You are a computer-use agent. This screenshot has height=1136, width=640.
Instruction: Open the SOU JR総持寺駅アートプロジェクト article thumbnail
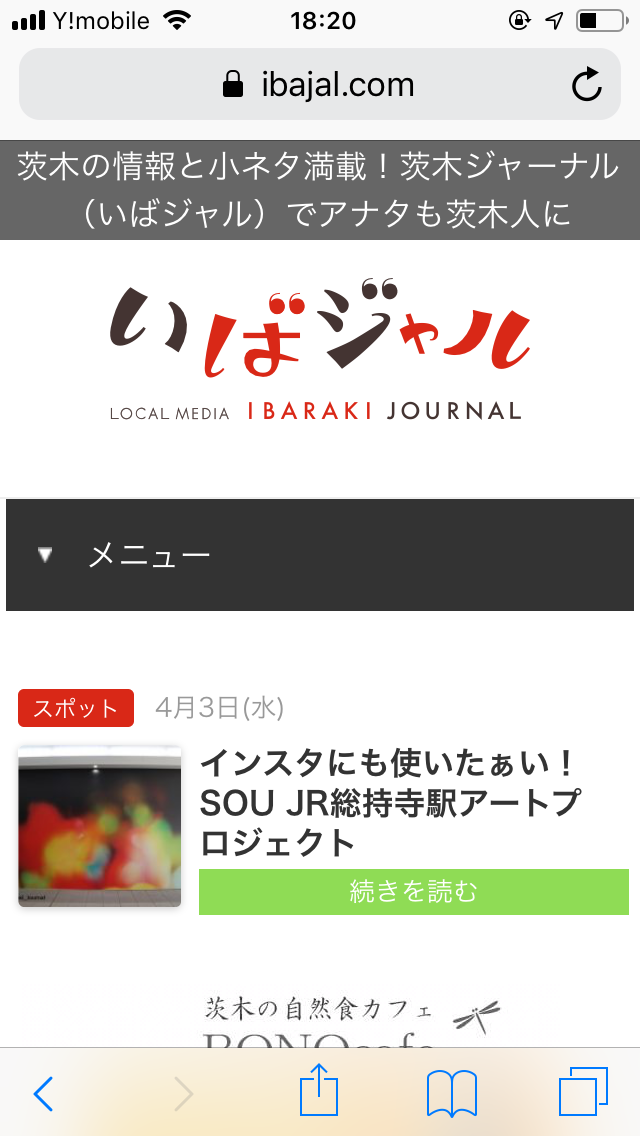(100, 826)
